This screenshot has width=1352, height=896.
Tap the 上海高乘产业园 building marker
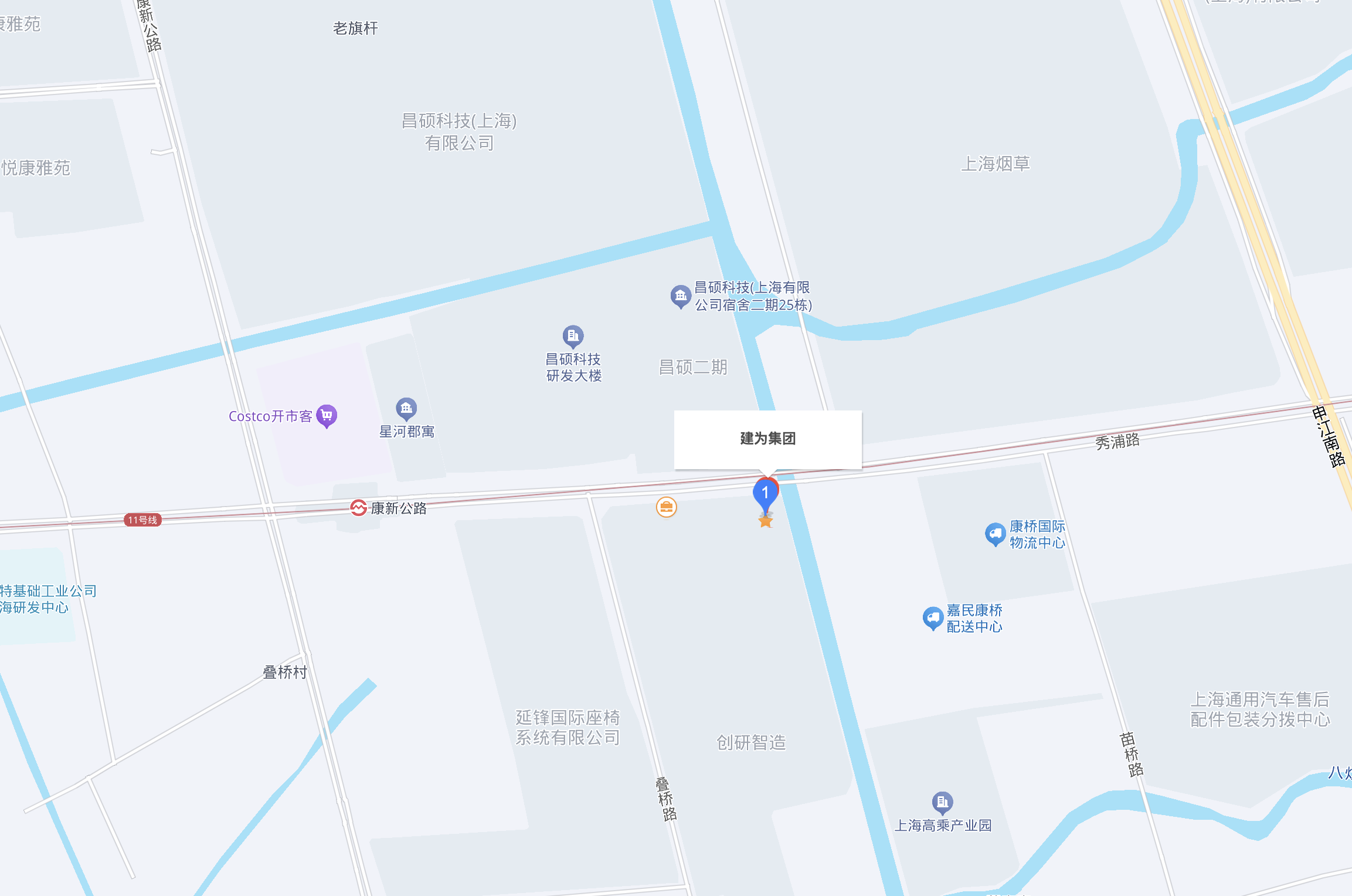(x=942, y=802)
